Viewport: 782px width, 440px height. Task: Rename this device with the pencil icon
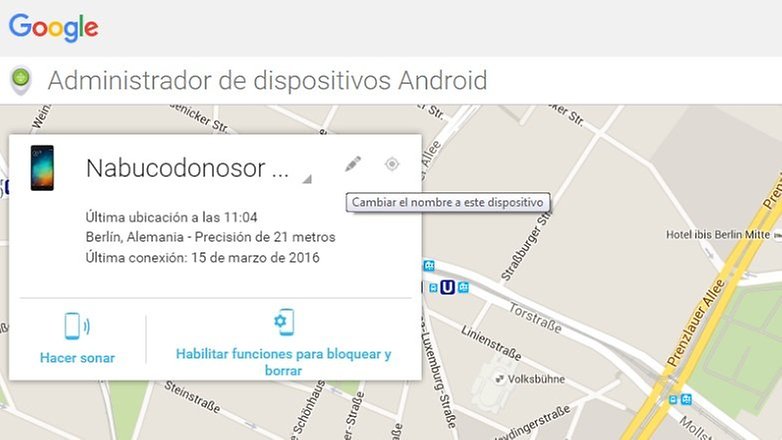click(x=352, y=164)
